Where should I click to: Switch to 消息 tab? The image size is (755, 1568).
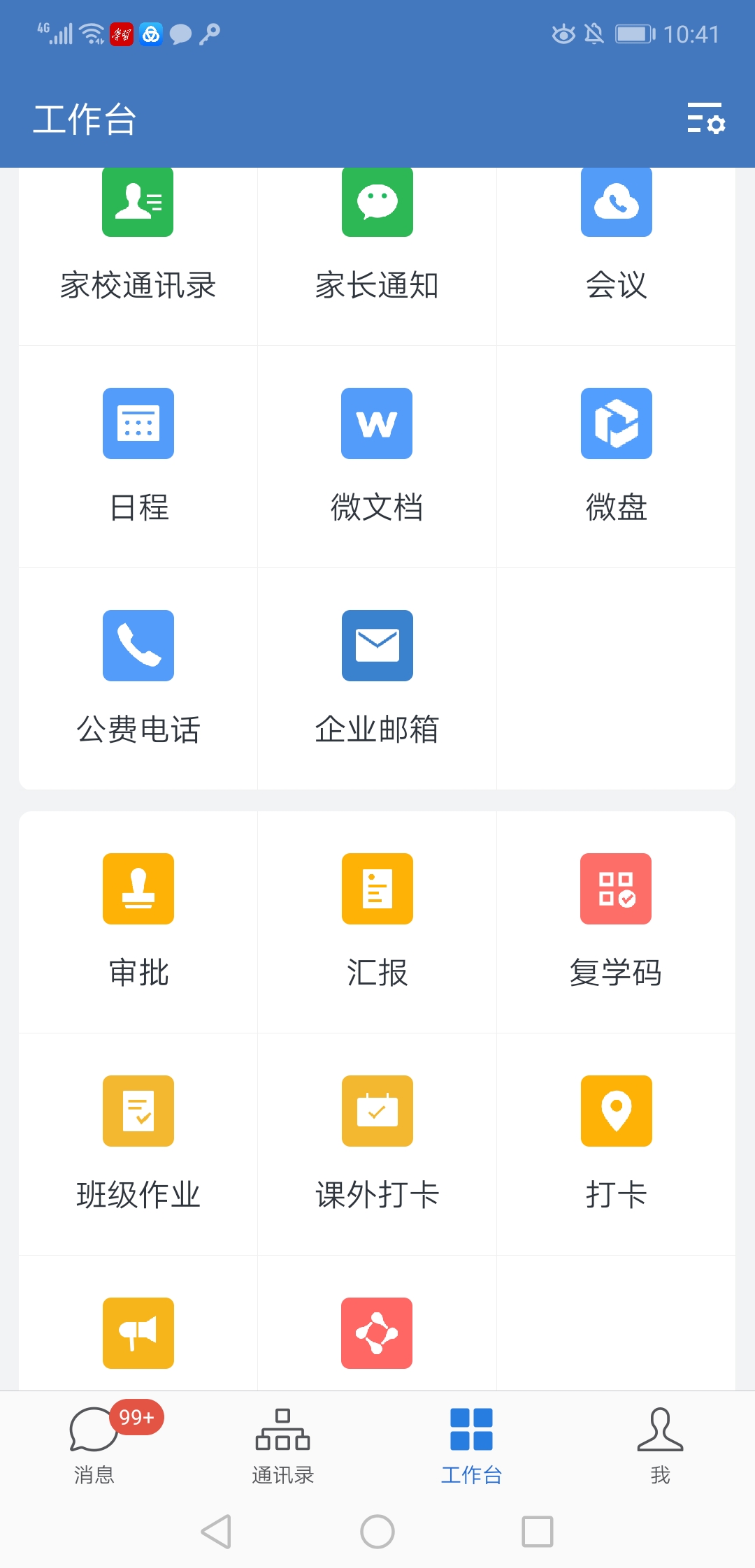coord(94,1445)
